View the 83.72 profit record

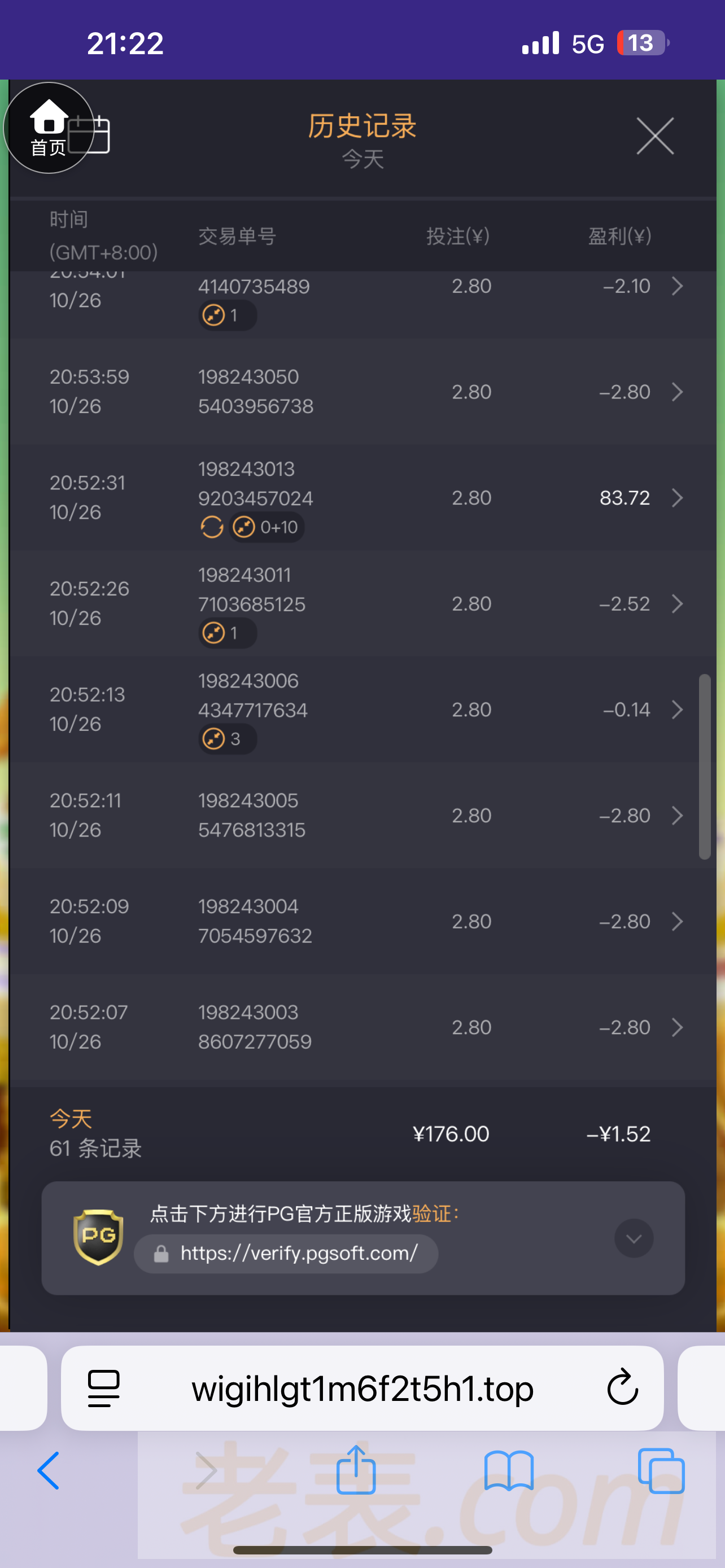677,498
